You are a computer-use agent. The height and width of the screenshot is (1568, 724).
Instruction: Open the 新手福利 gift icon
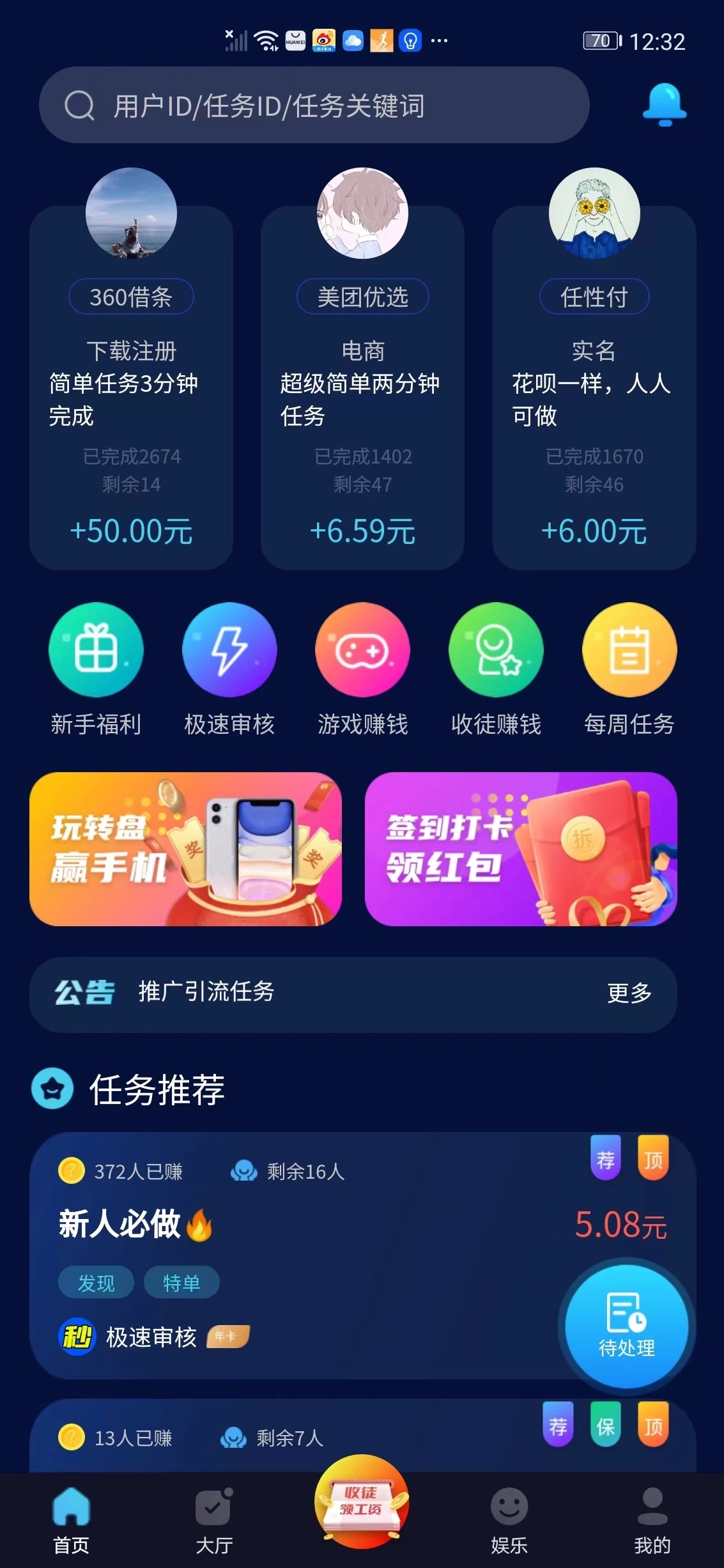pos(96,649)
